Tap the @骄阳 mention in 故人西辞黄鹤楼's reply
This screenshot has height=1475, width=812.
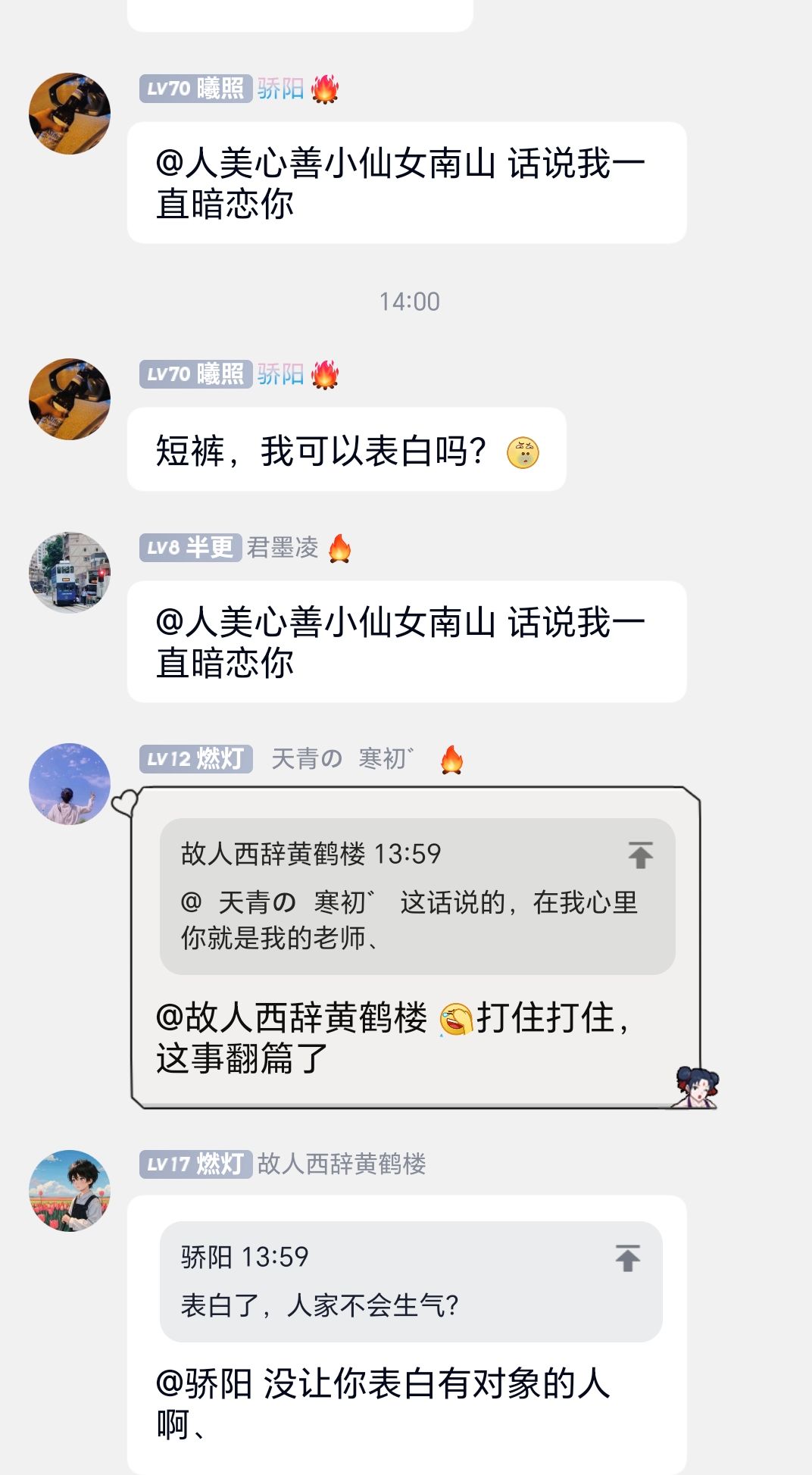(203, 1384)
